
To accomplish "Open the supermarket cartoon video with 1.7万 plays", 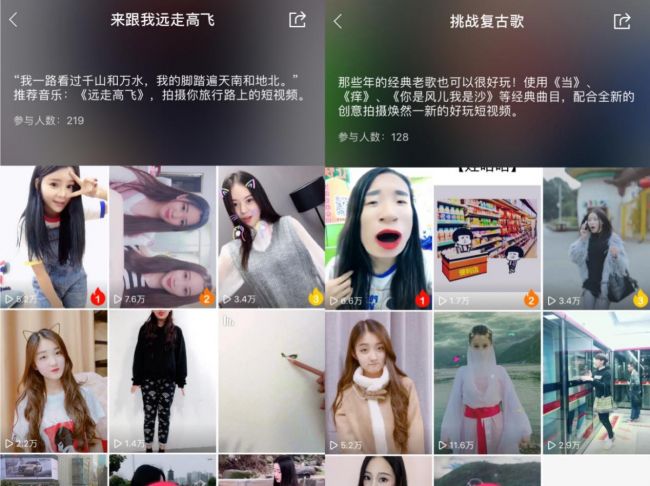I will tap(487, 237).
